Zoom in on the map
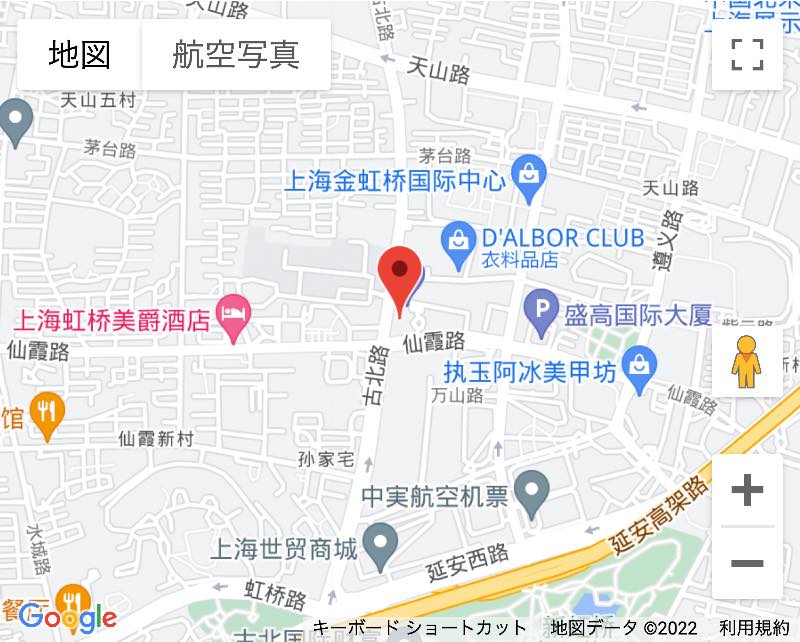 pos(747,490)
